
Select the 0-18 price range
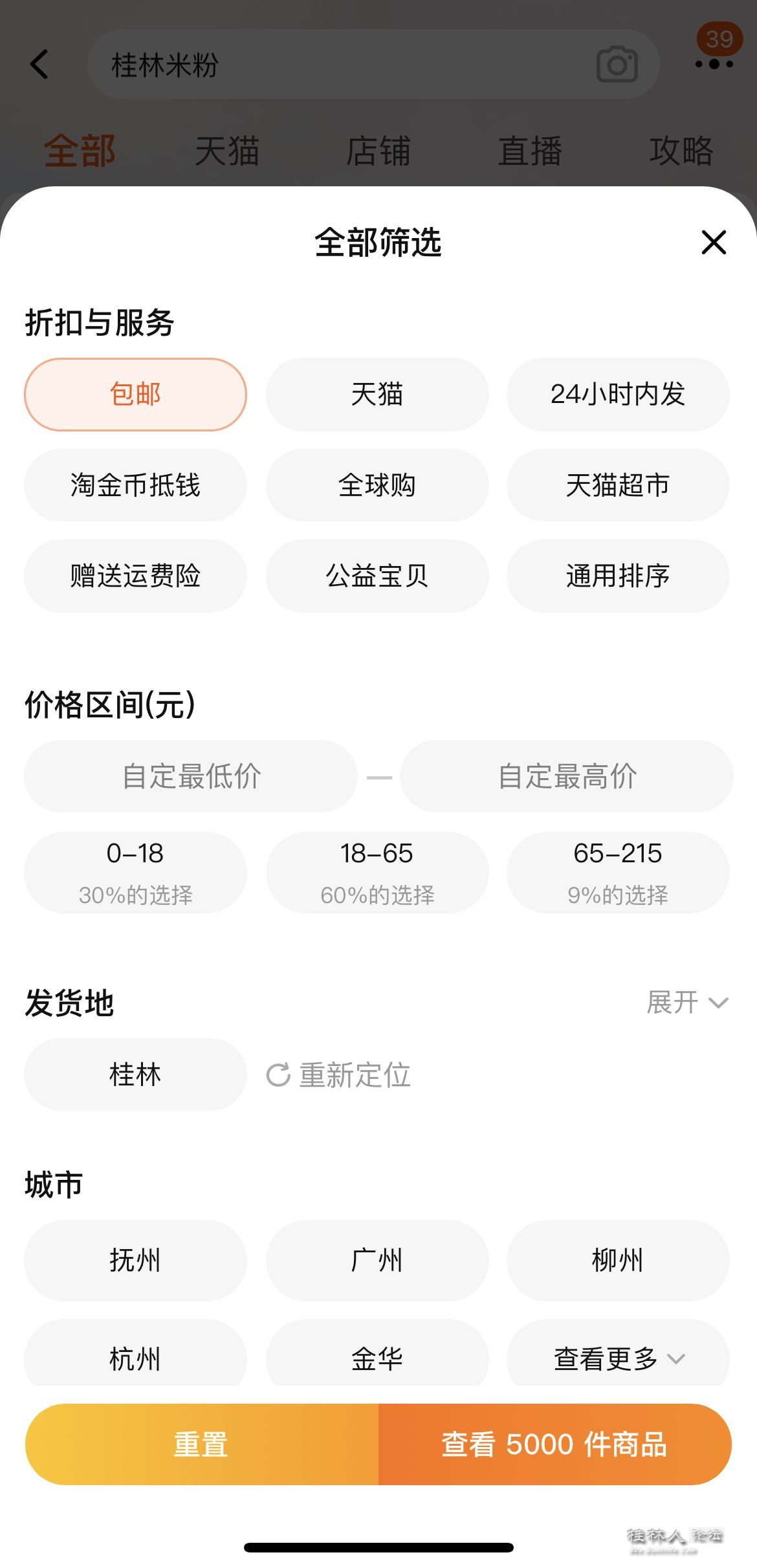[x=135, y=873]
